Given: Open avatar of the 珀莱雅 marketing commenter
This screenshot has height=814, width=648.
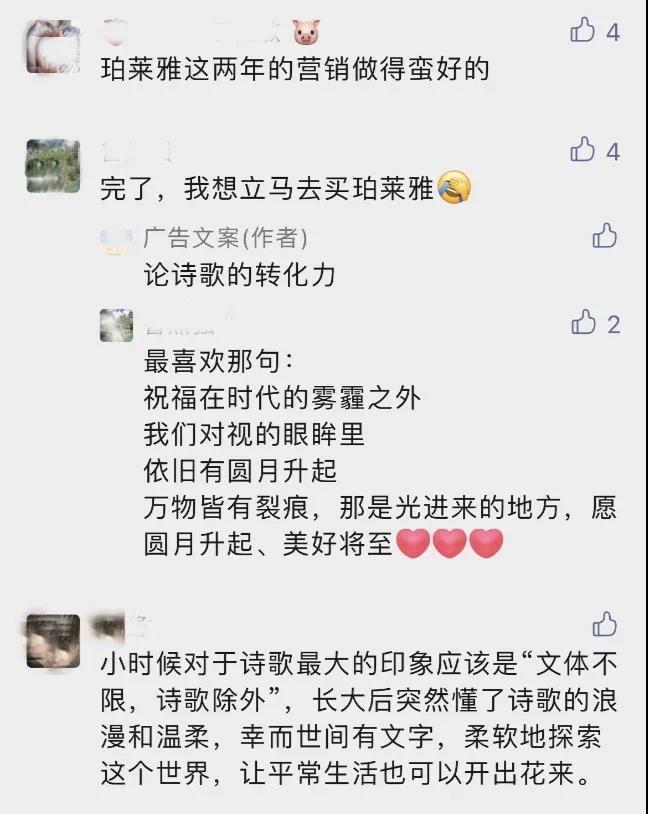Looking at the screenshot, I should [x=53, y=47].
